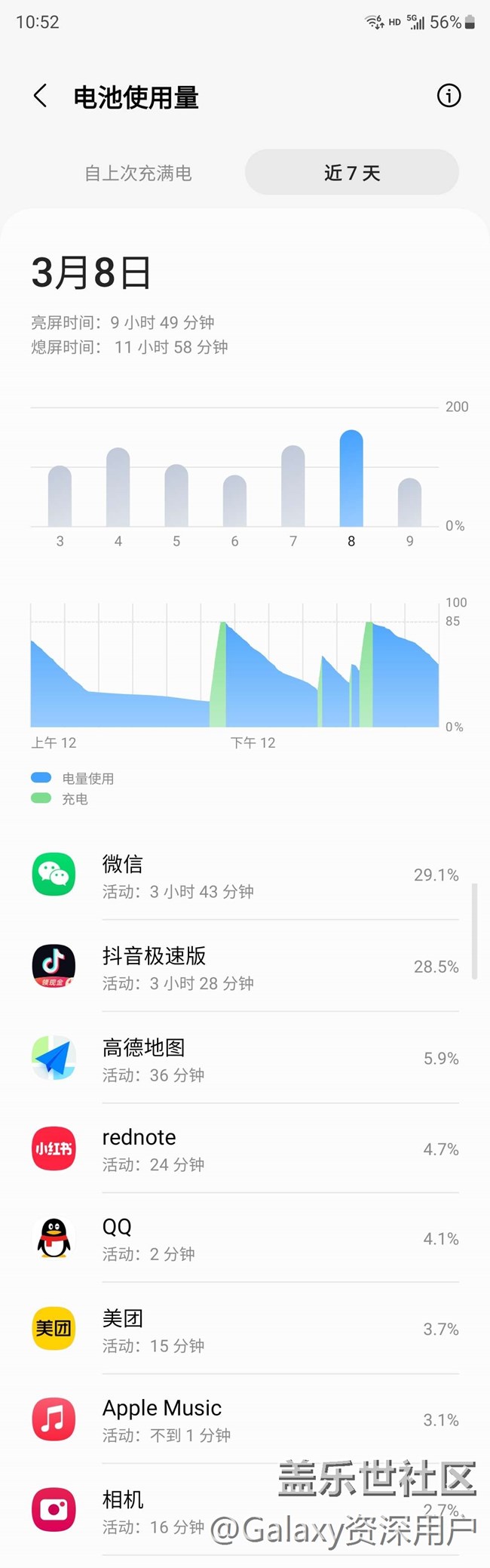Viewport: 490px width, 1568px height.
Task: Select the 近 7 天 tab
Action: [352, 173]
